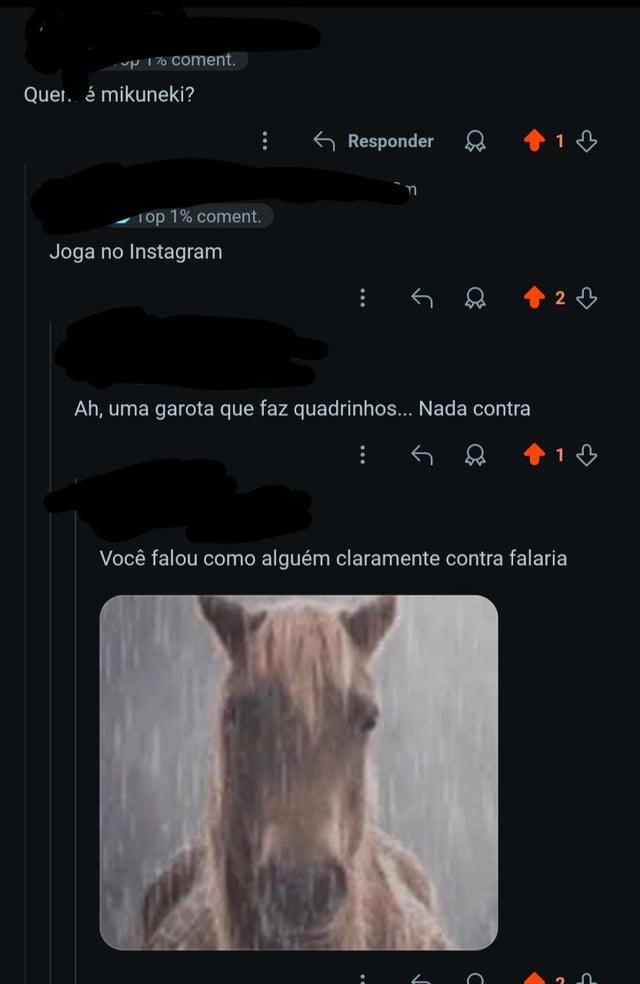Reply to the "Joga no Instagram" comment
Screen dimensions: 640x984
click(x=422, y=297)
